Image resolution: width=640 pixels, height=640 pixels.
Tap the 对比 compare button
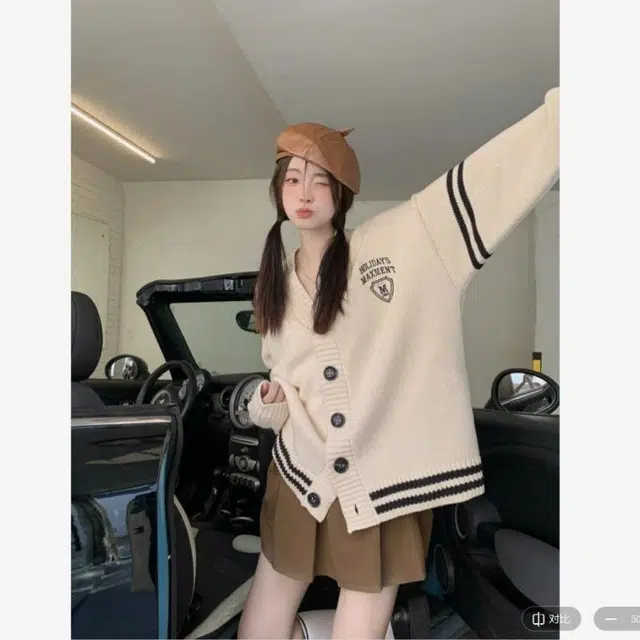click(551, 619)
